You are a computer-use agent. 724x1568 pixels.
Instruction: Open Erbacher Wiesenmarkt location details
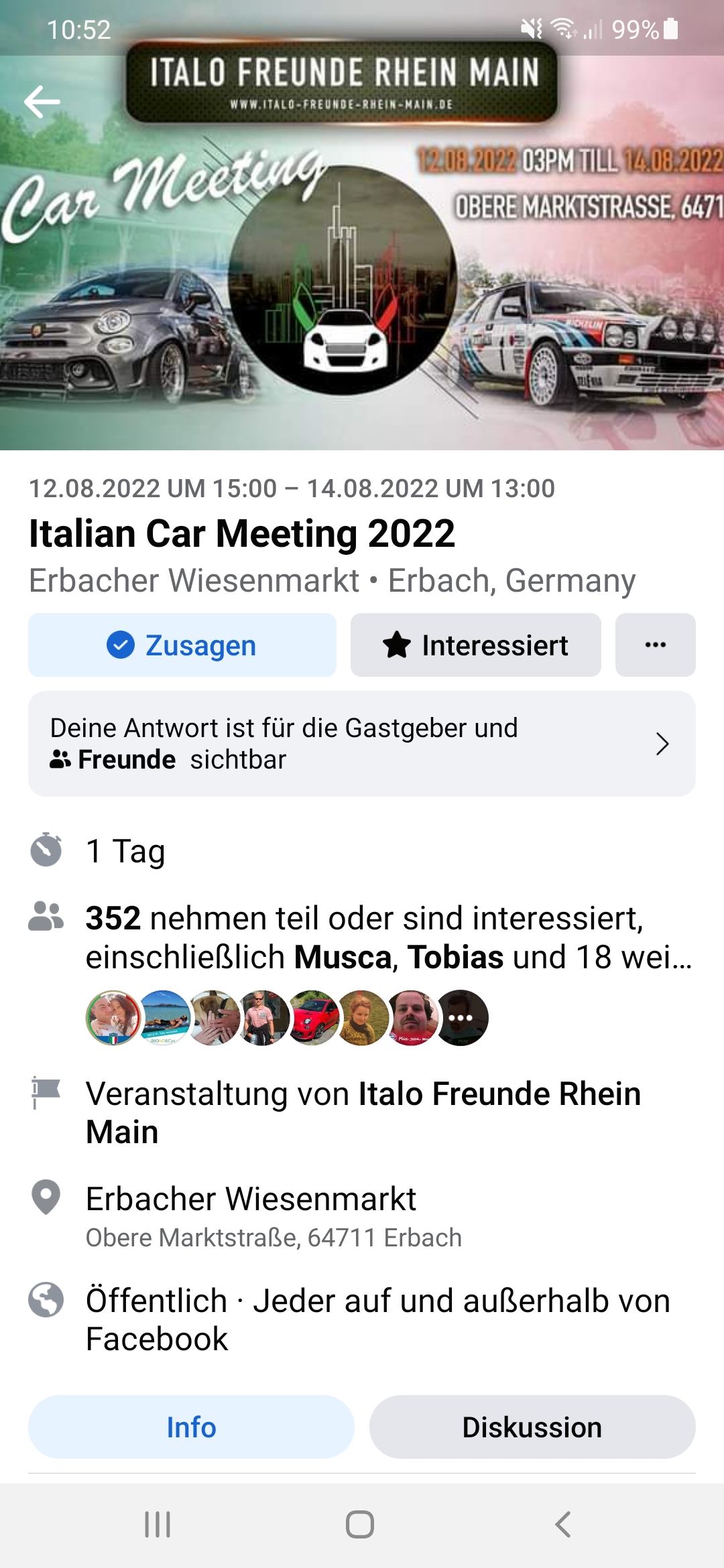[251, 1199]
